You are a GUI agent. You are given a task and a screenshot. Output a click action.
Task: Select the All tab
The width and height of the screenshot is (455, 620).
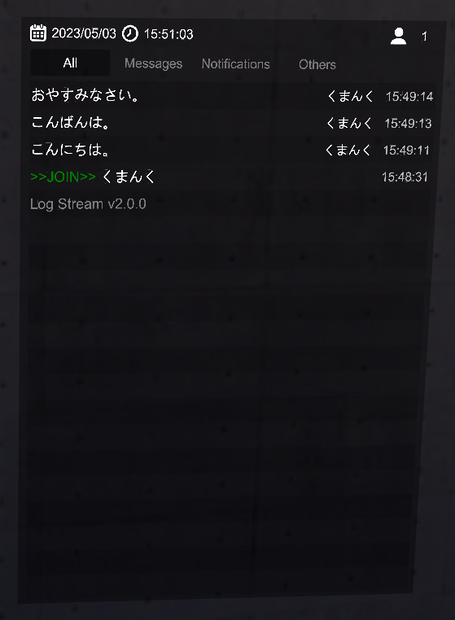pyautogui.click(x=70, y=63)
